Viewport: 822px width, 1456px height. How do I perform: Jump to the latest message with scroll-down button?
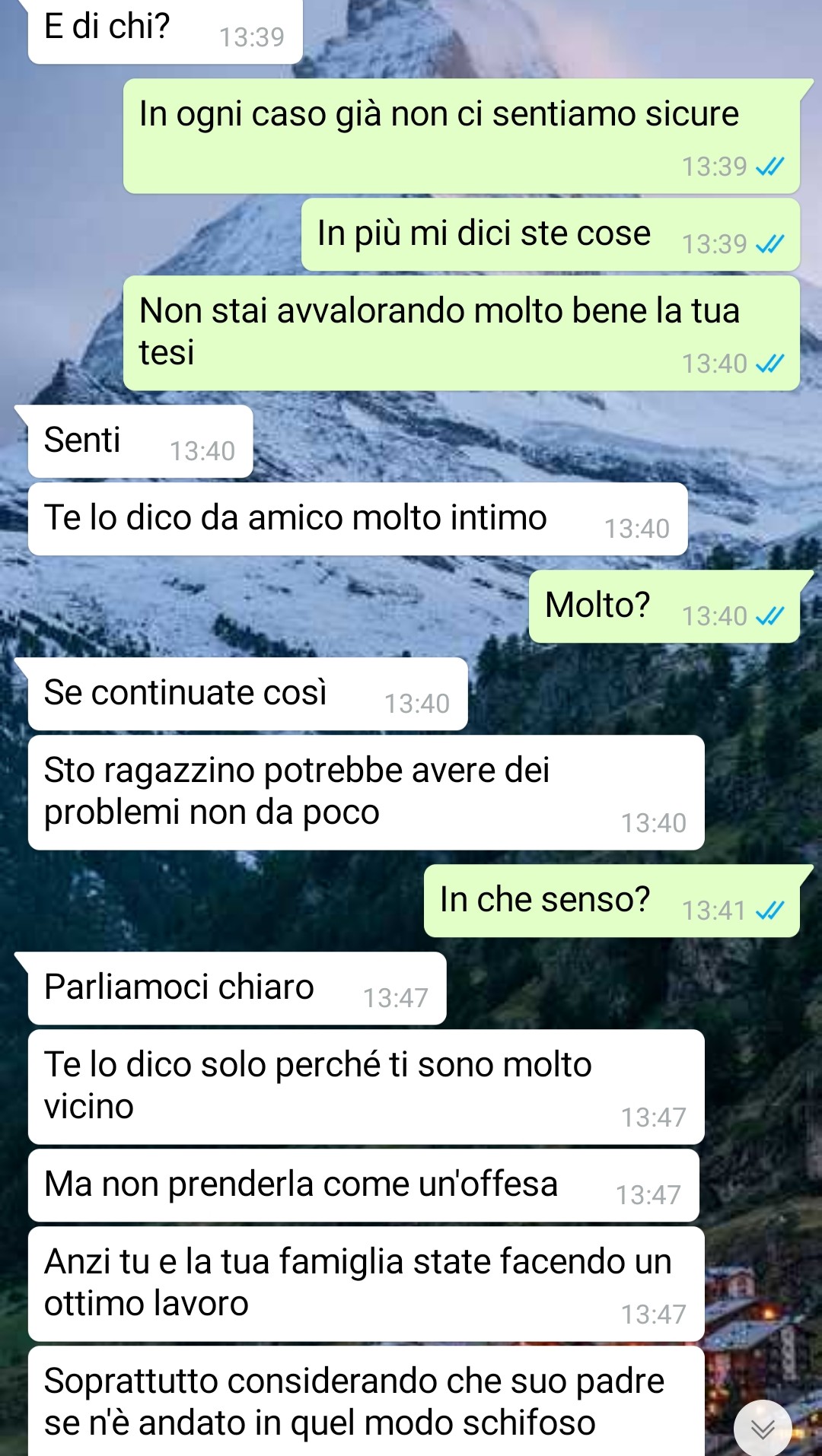763,1429
